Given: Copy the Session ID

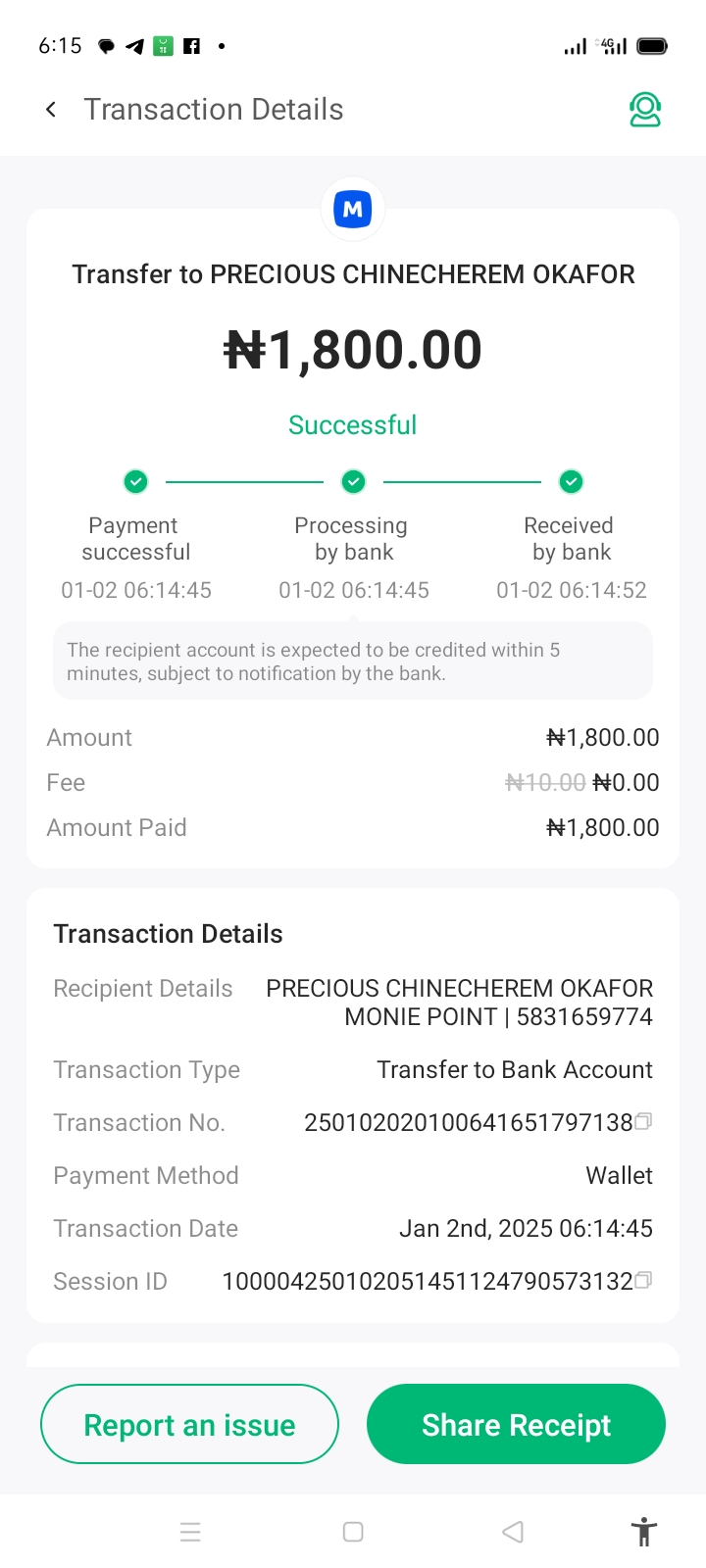Looking at the screenshot, I should click(643, 1280).
